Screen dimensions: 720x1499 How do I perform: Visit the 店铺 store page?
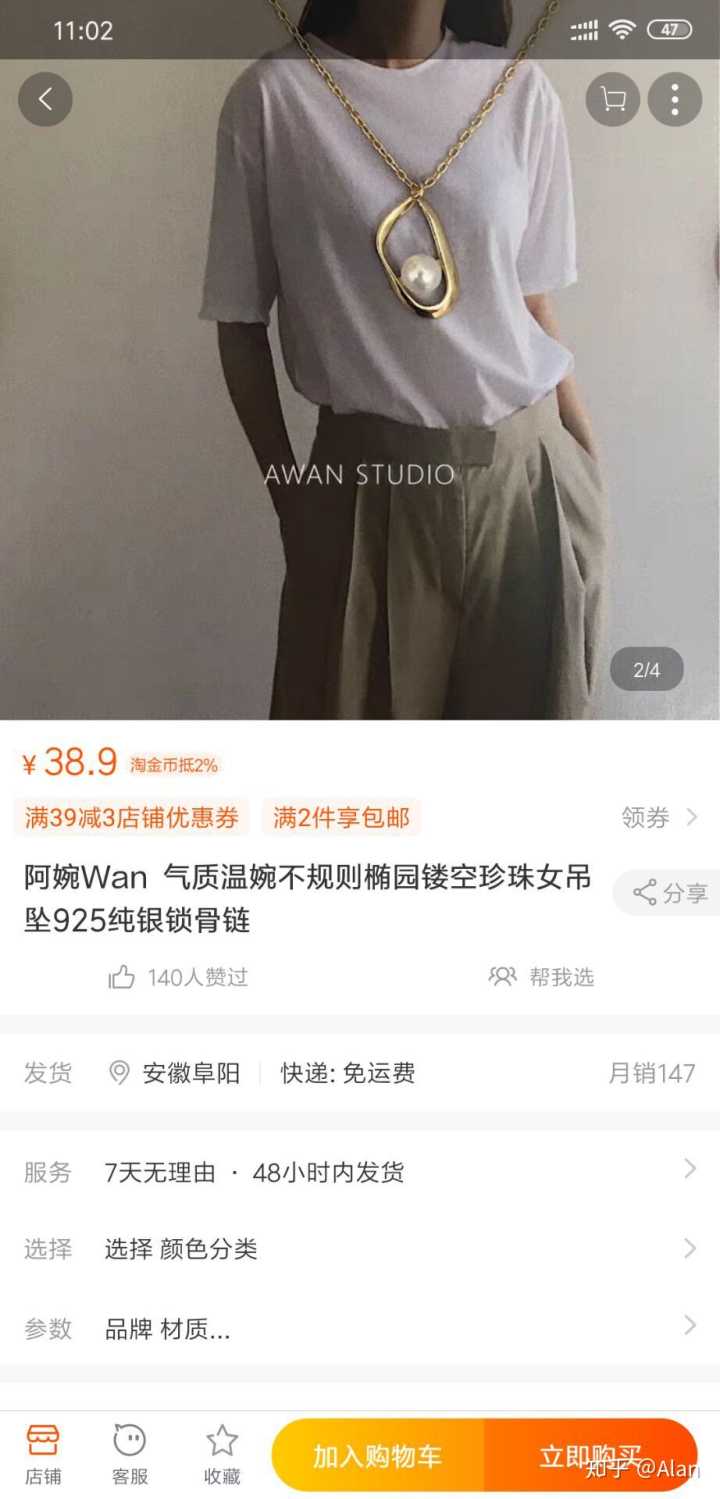click(x=43, y=1455)
